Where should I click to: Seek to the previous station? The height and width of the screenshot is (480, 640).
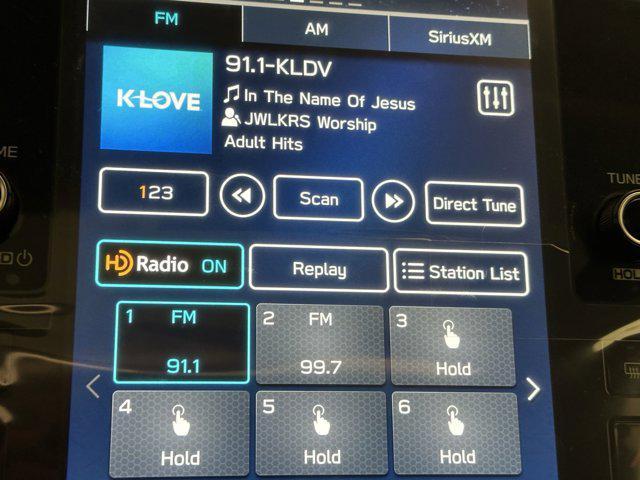pos(242,197)
